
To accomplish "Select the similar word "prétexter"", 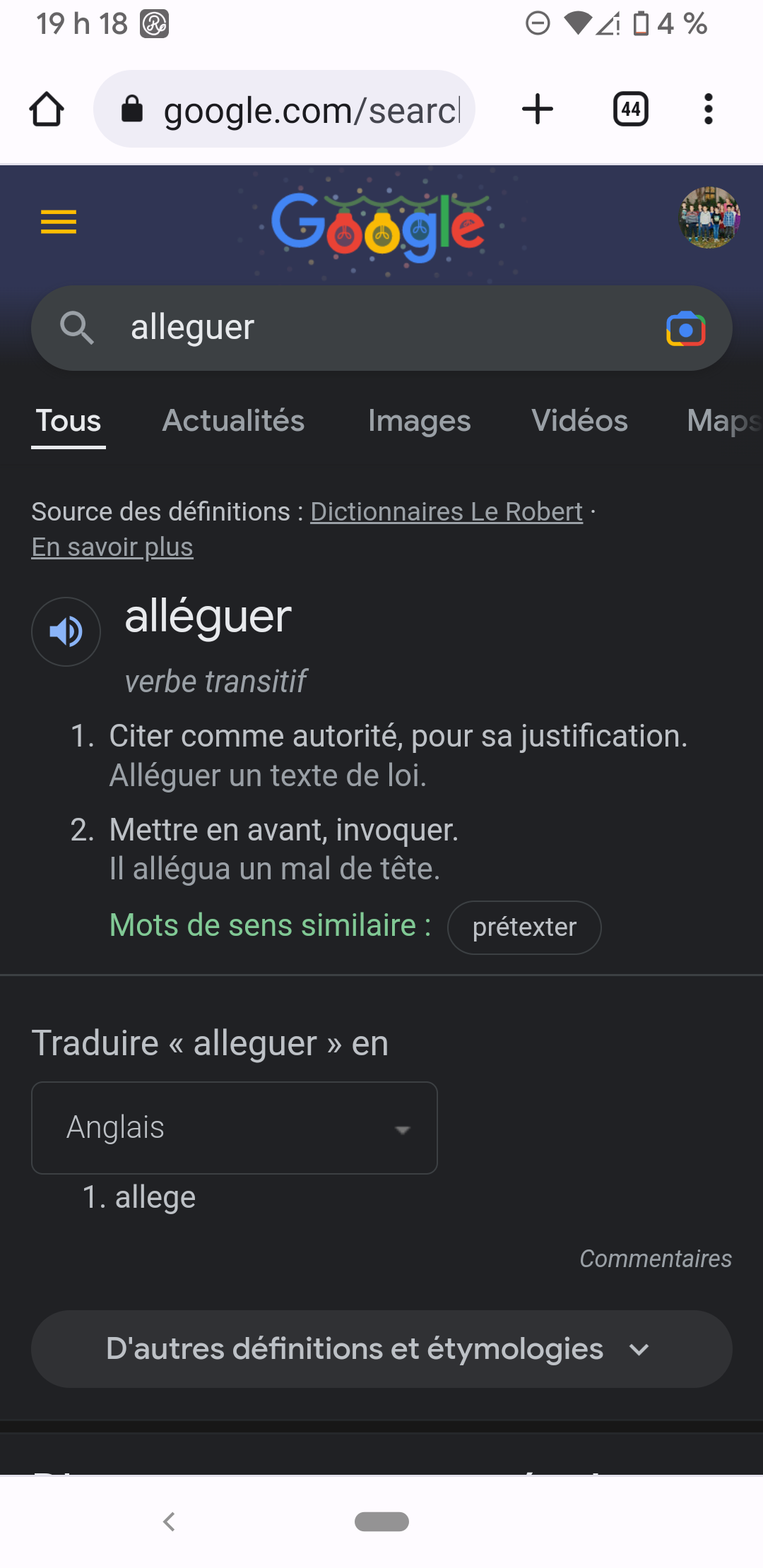I will tap(524, 927).
